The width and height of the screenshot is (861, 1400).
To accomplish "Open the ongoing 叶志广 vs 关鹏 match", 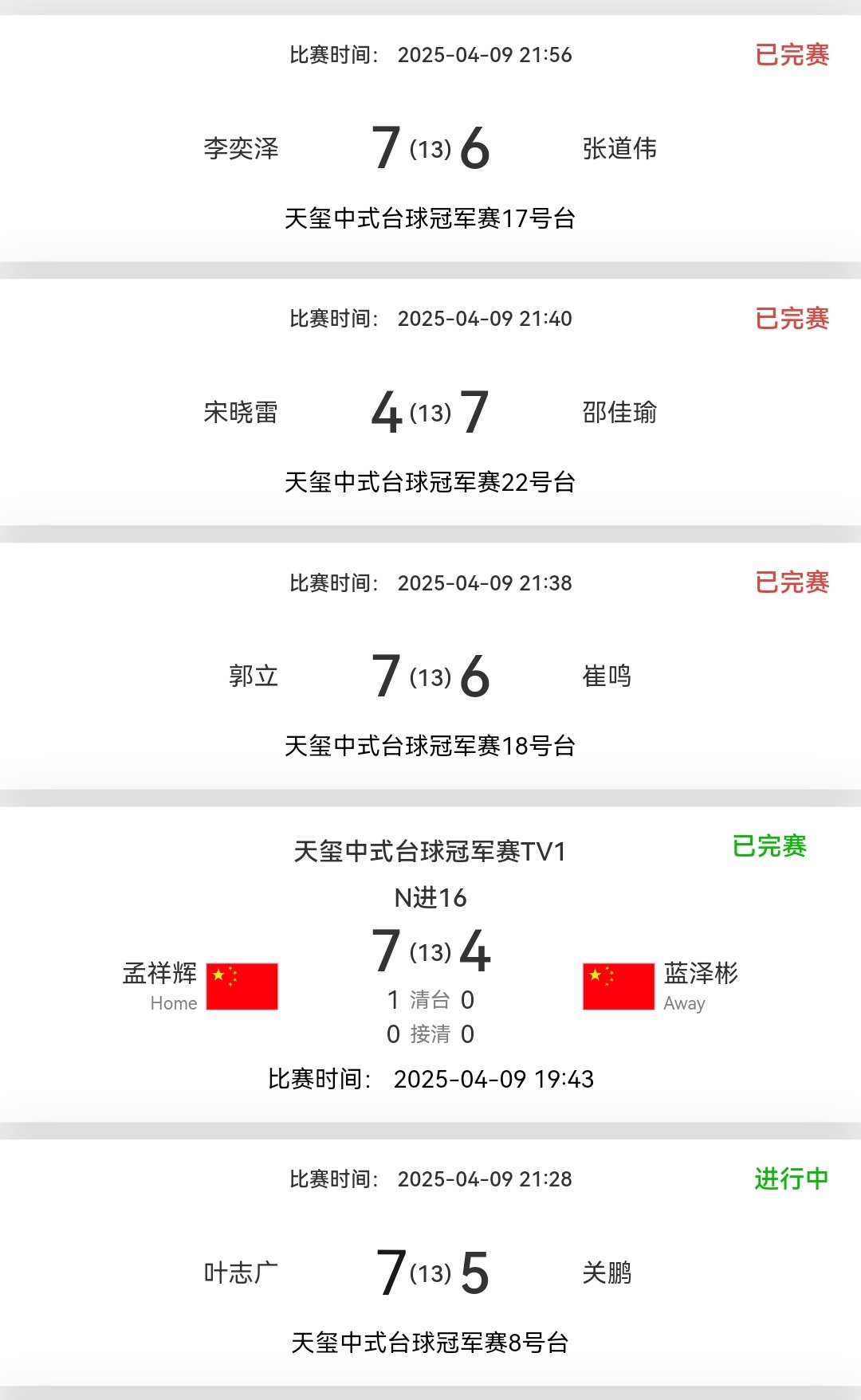I will [x=431, y=1272].
